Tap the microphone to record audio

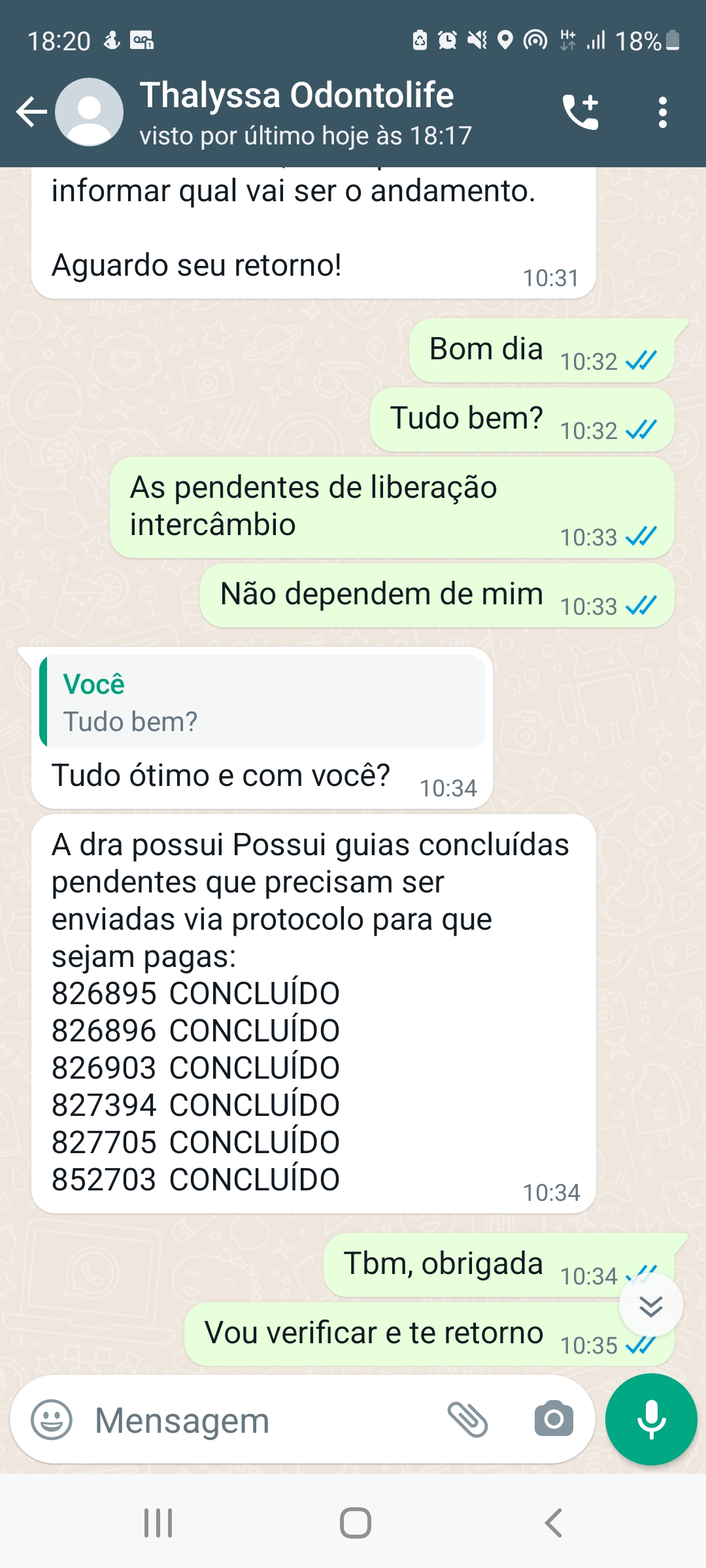click(651, 1420)
